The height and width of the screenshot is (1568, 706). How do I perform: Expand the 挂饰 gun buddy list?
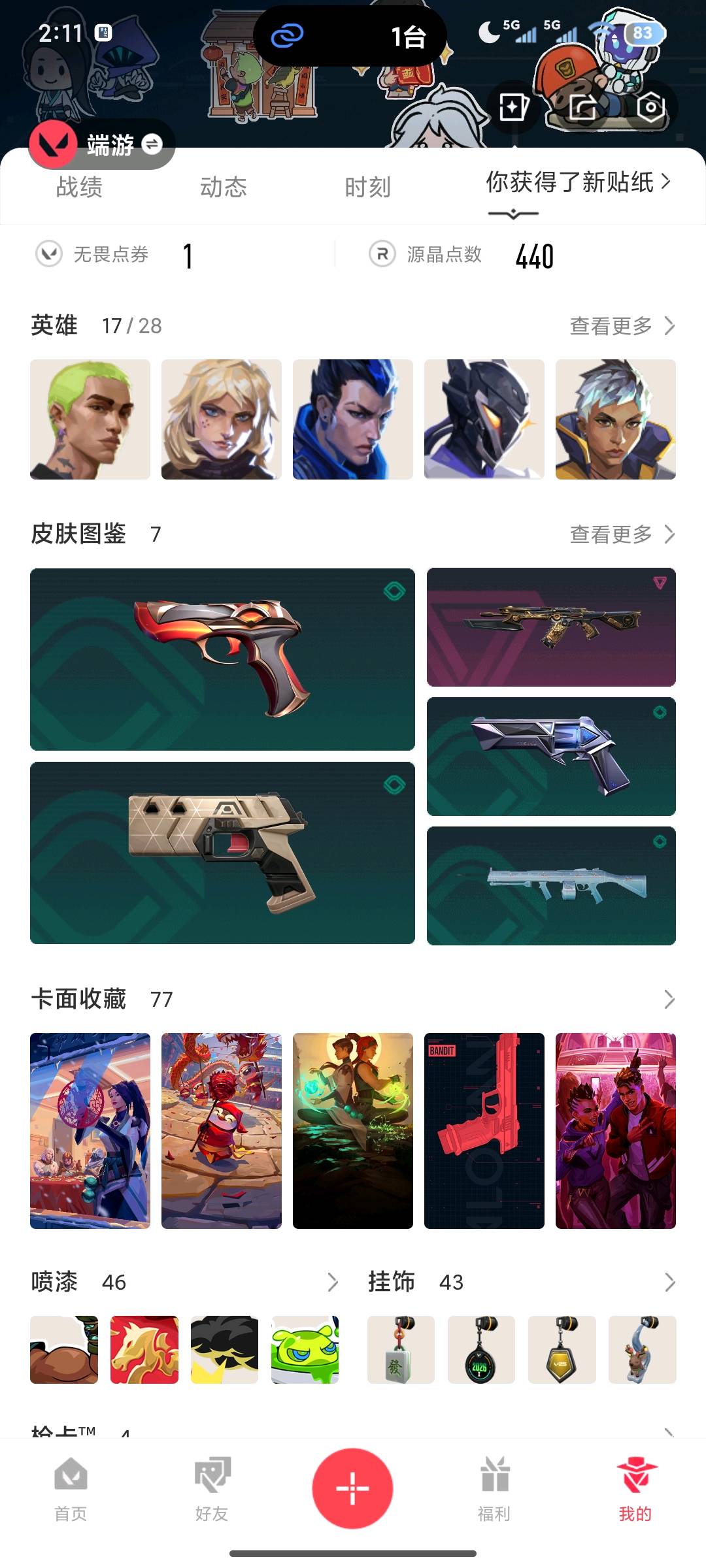[x=669, y=1282]
